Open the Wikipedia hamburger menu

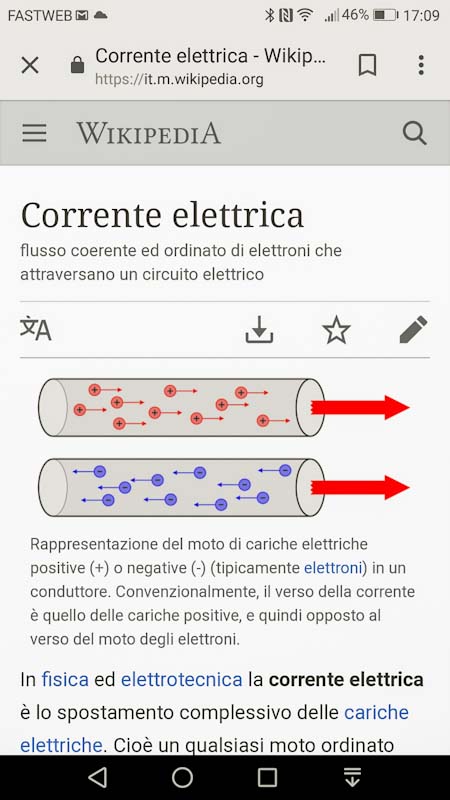[34, 133]
